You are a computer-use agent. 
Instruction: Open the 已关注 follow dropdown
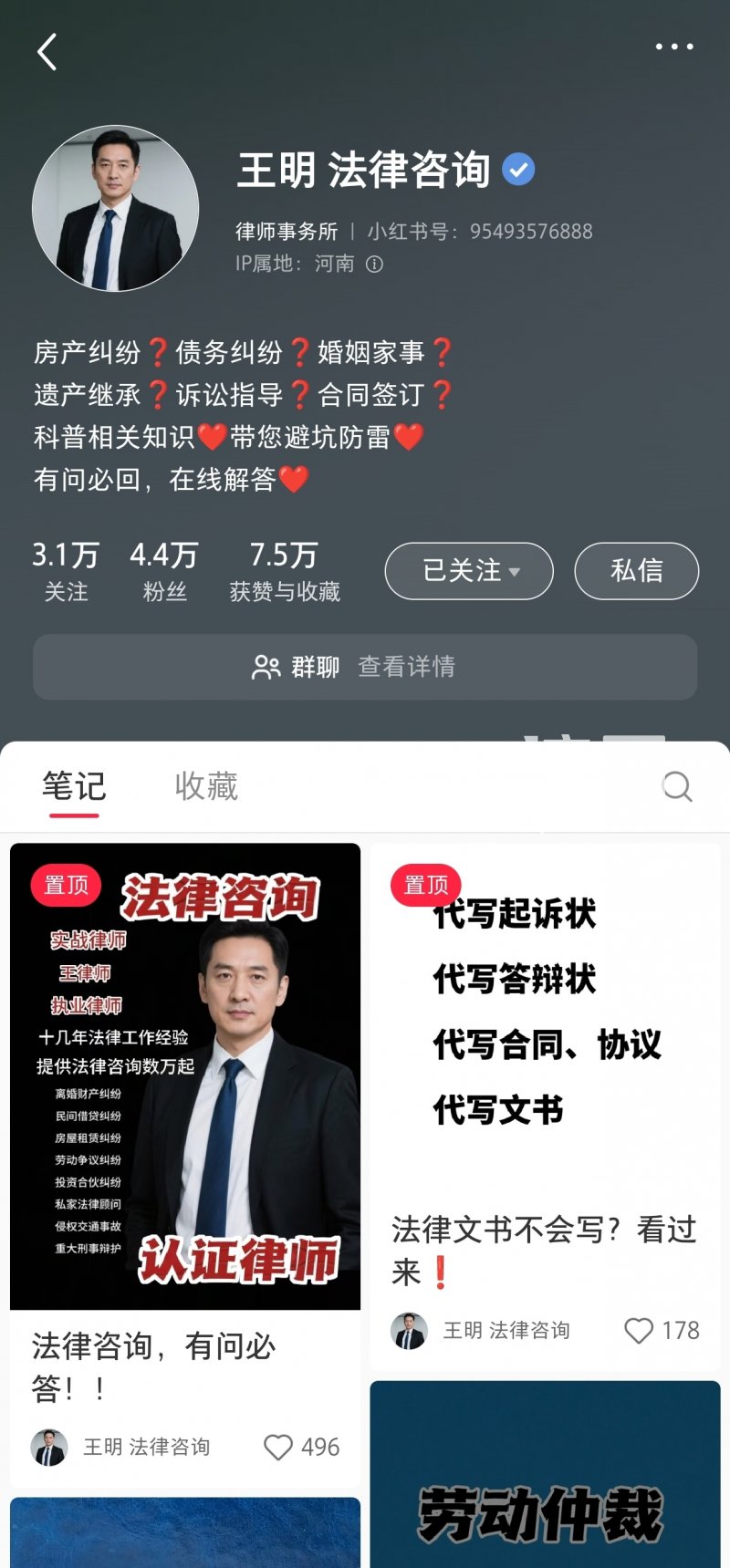click(x=469, y=571)
